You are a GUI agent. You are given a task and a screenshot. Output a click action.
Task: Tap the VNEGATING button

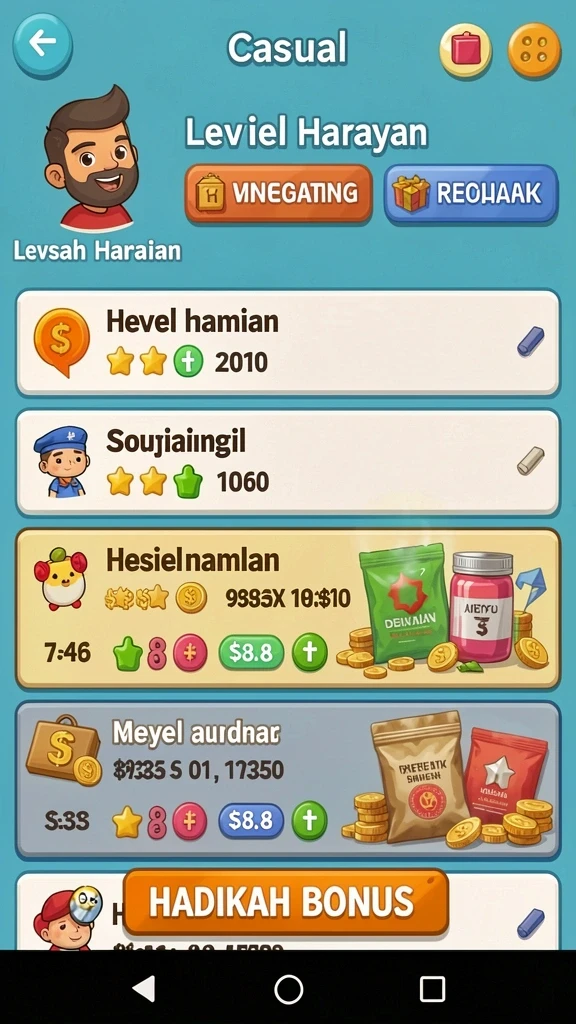279,193
